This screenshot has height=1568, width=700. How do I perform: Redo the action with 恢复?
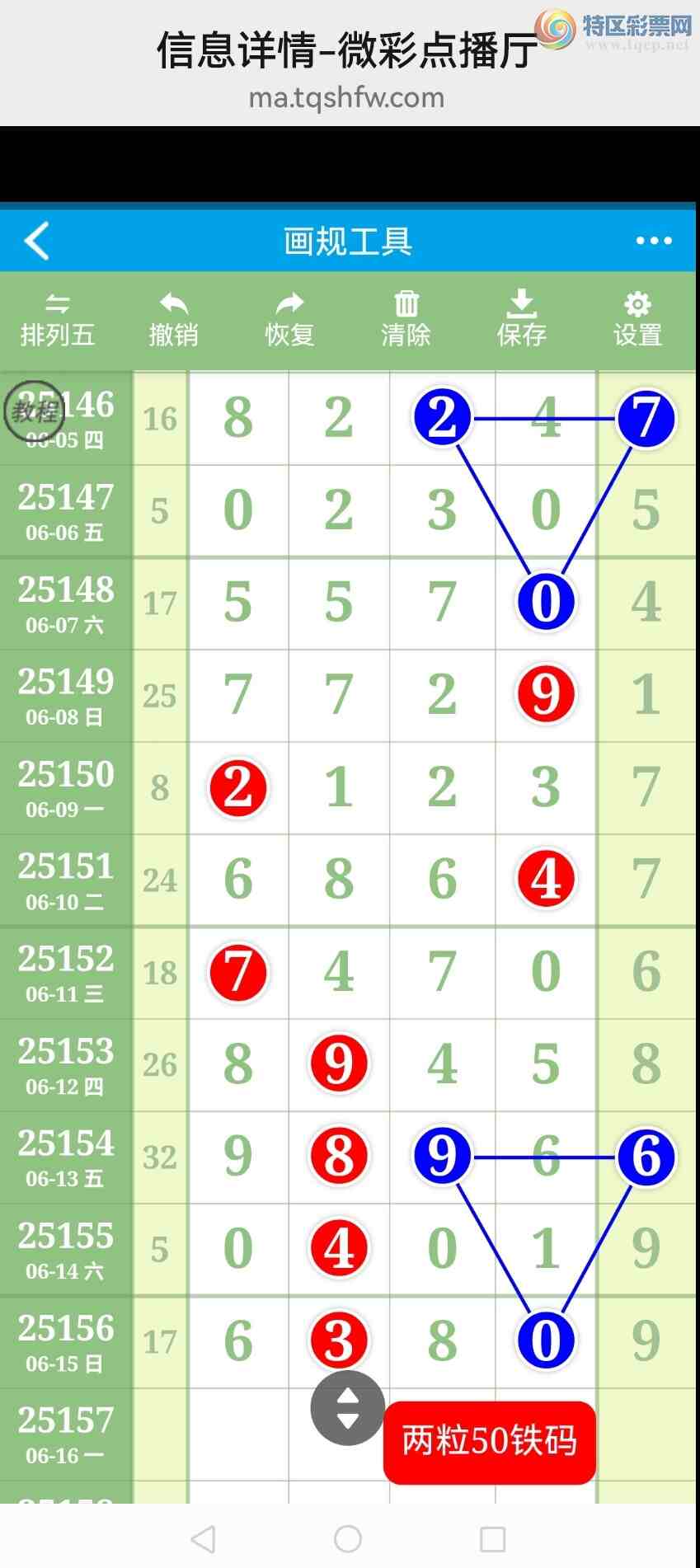(x=289, y=321)
